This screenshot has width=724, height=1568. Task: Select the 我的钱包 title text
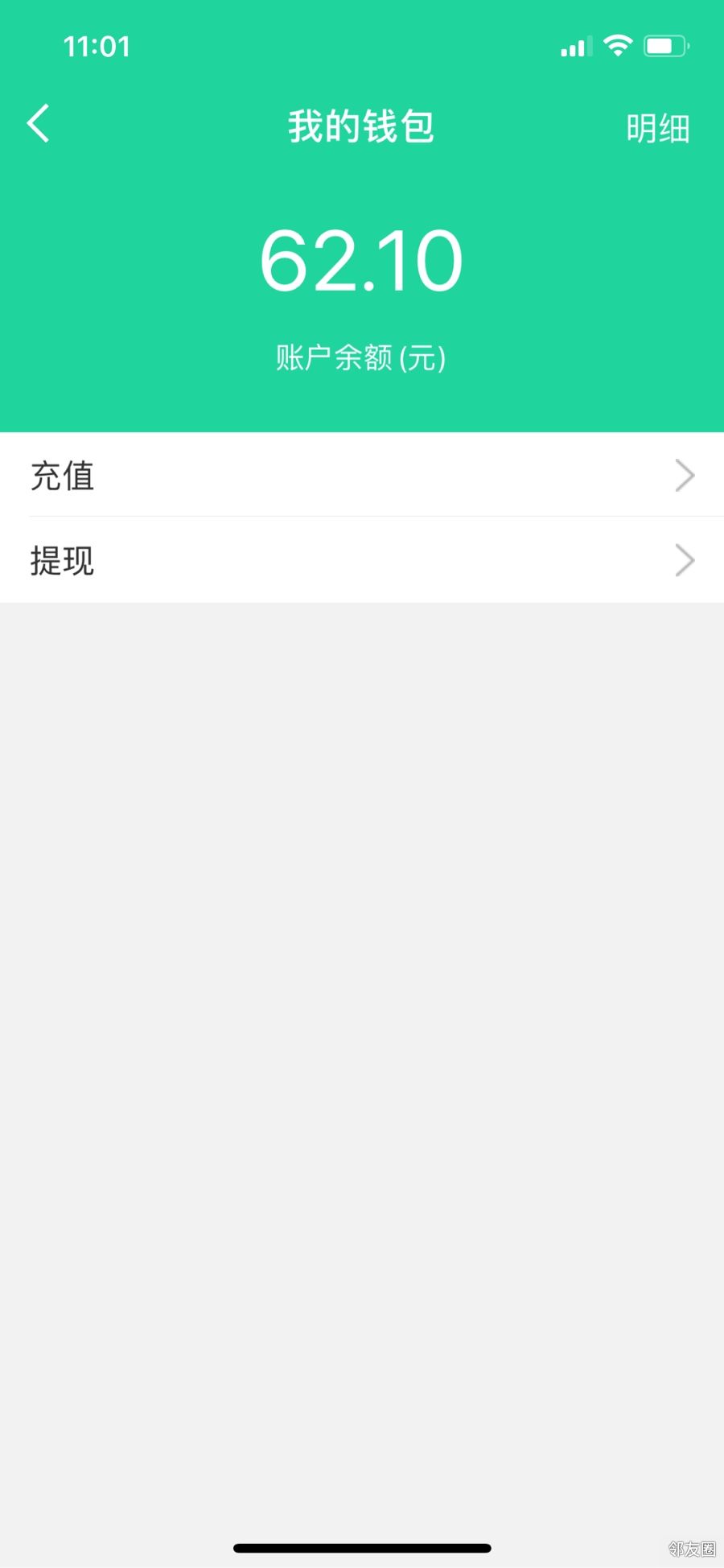[x=362, y=127]
